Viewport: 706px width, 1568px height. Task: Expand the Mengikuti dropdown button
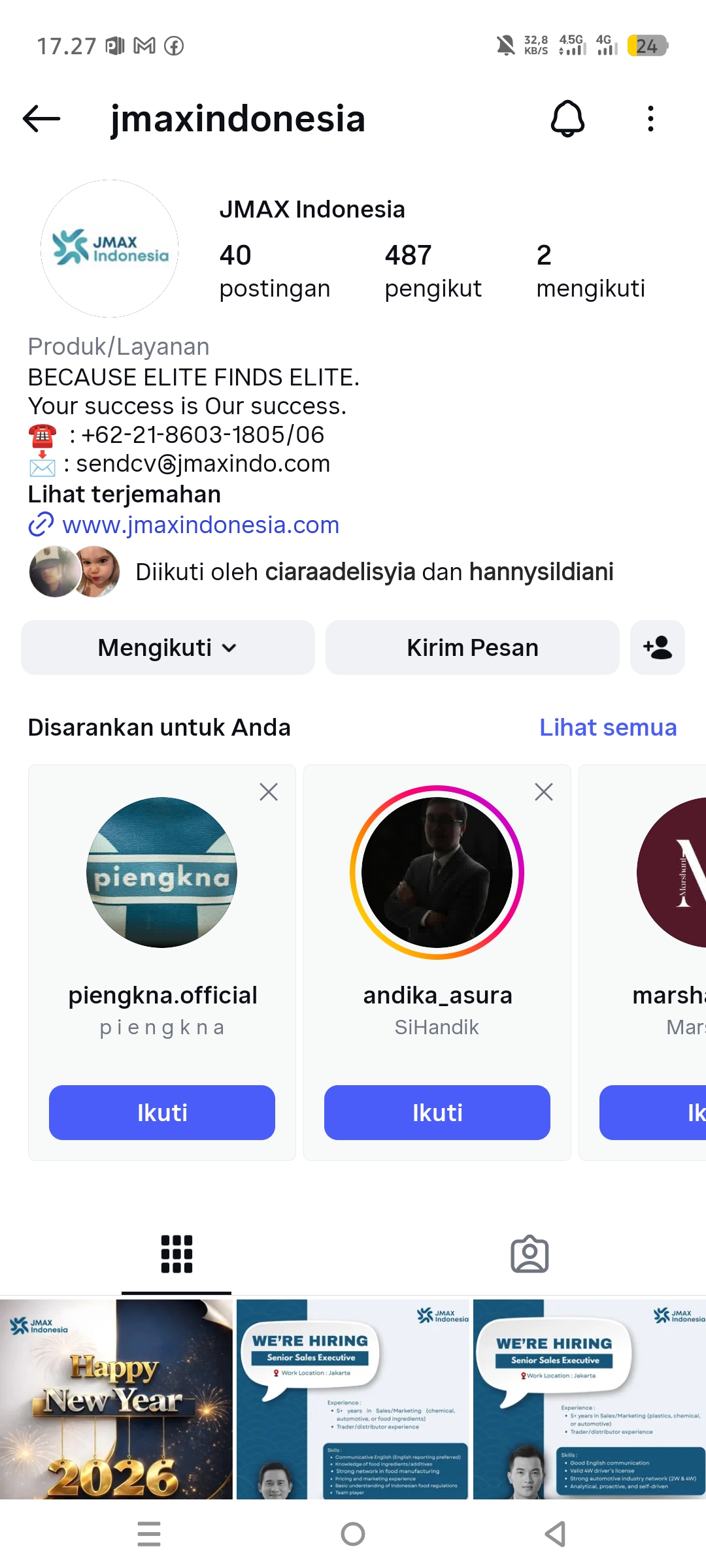tap(167, 647)
